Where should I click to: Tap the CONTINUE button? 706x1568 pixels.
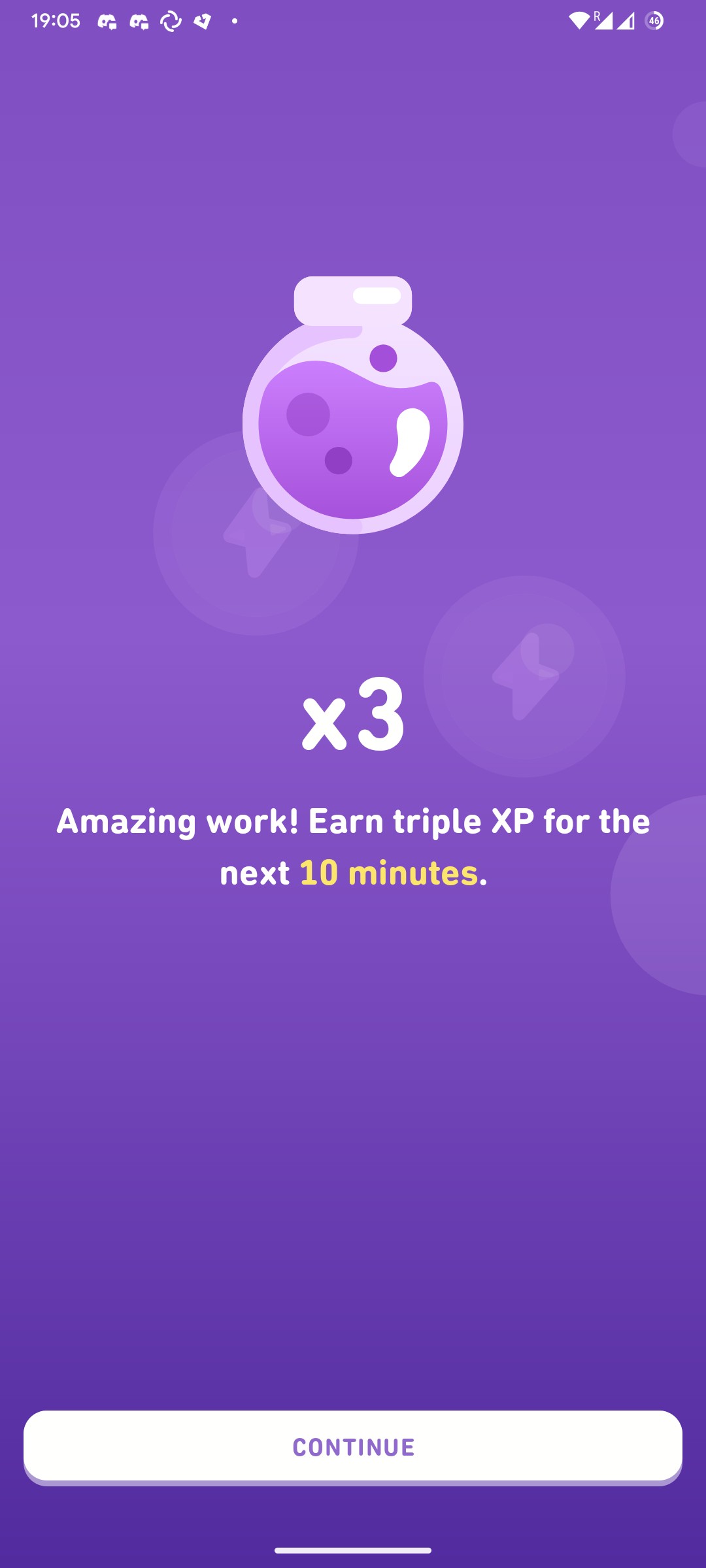click(x=353, y=1446)
